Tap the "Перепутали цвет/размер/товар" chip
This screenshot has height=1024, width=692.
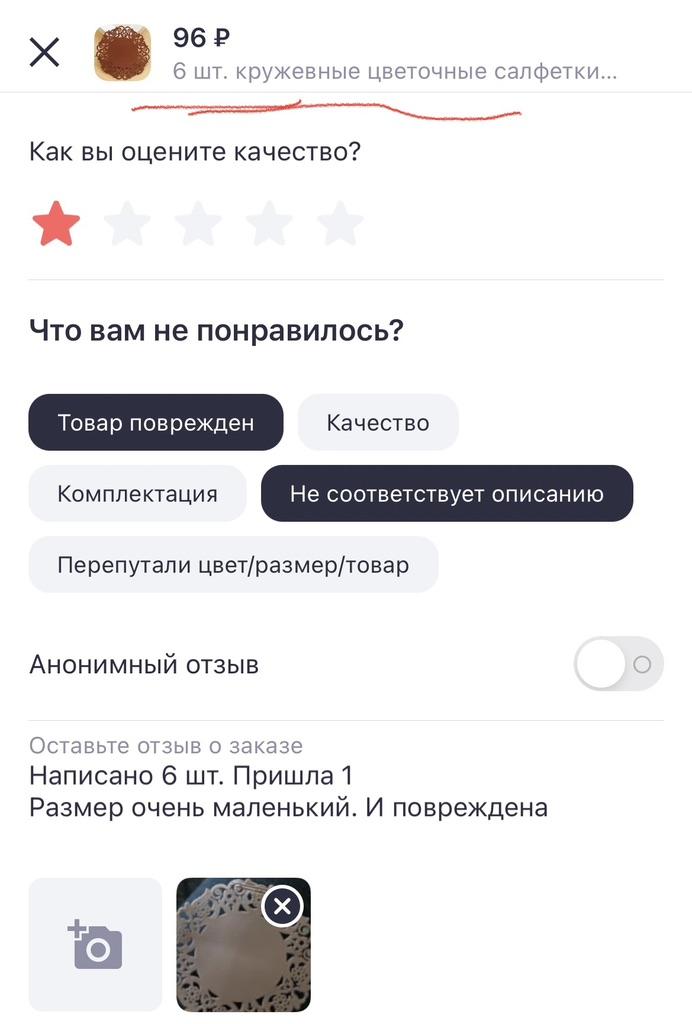pyautogui.click(x=233, y=564)
